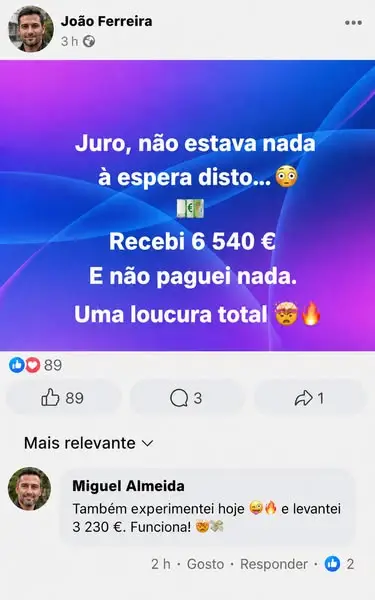The height and width of the screenshot is (600, 375).
Task: Open João Ferreira's profile name link
Action: [106, 21]
